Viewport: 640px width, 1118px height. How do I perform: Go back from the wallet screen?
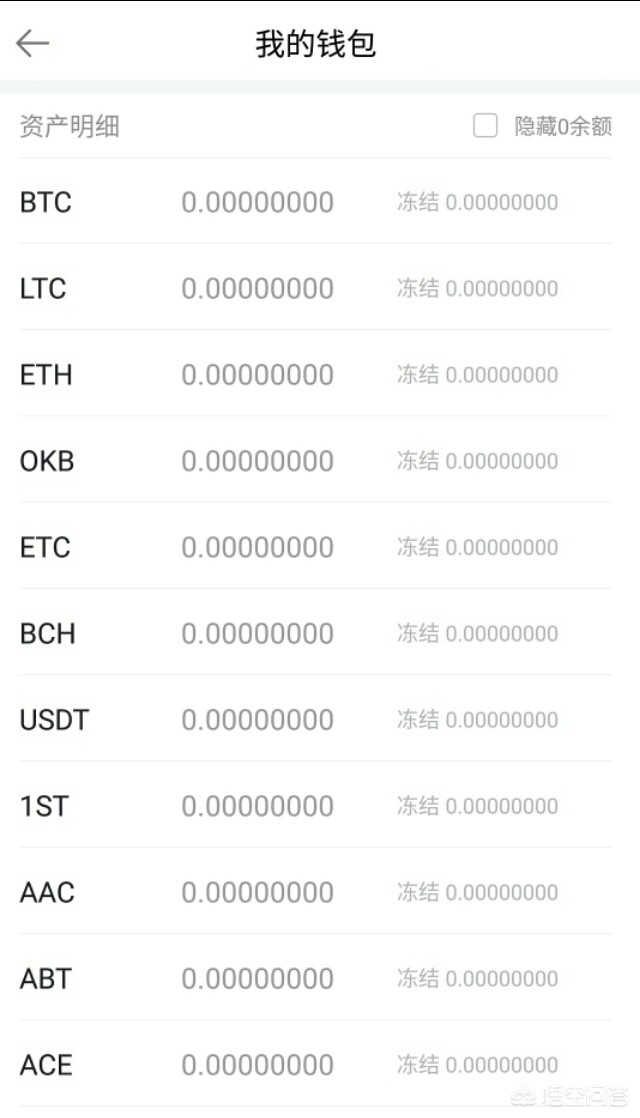[33, 43]
